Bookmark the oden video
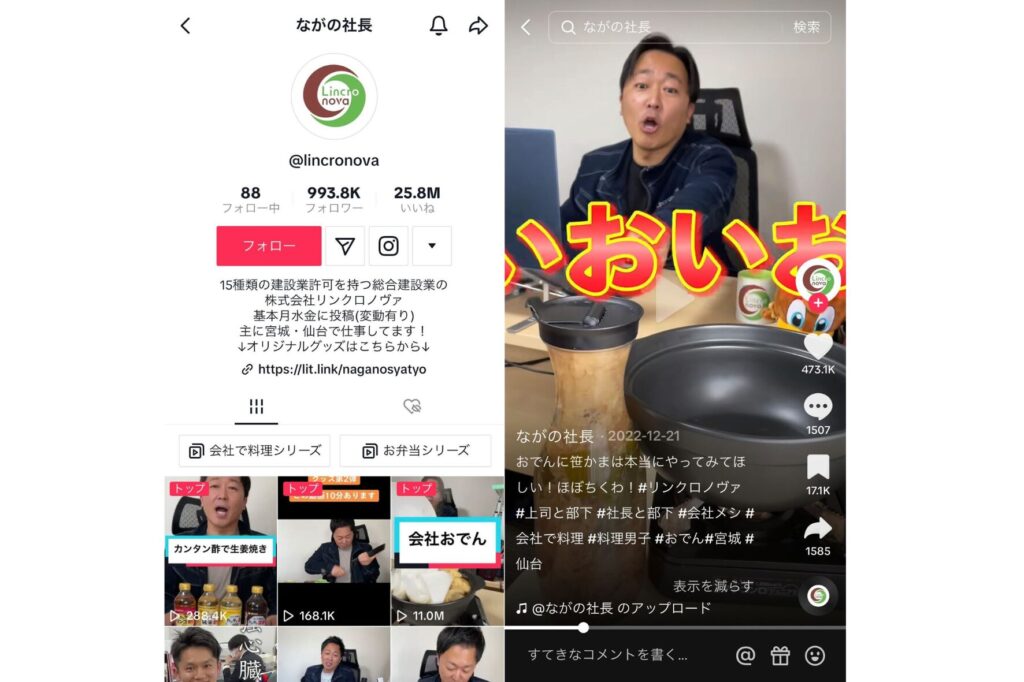The height and width of the screenshot is (682, 1024). [x=818, y=467]
